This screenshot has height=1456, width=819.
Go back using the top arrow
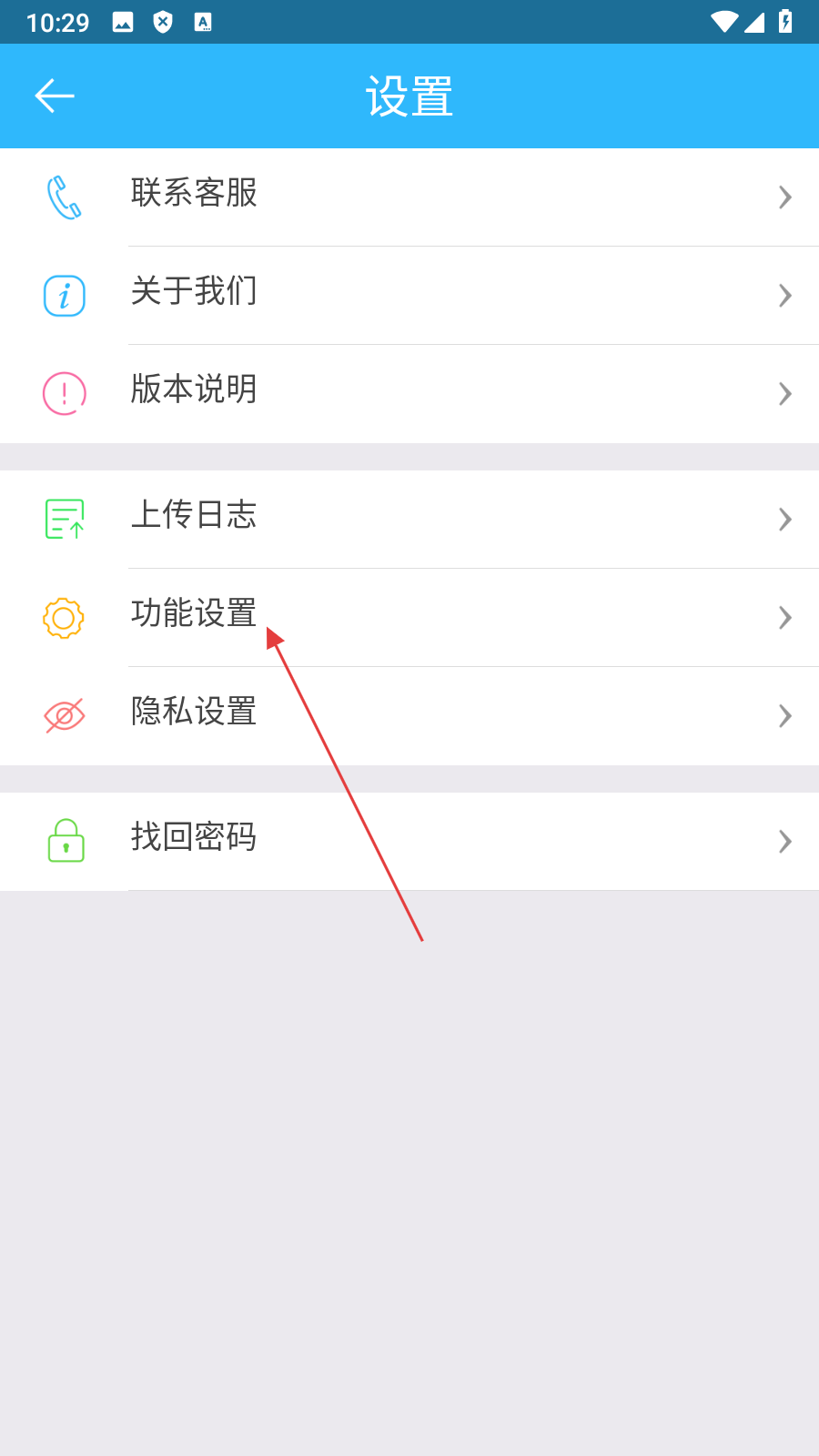55,96
